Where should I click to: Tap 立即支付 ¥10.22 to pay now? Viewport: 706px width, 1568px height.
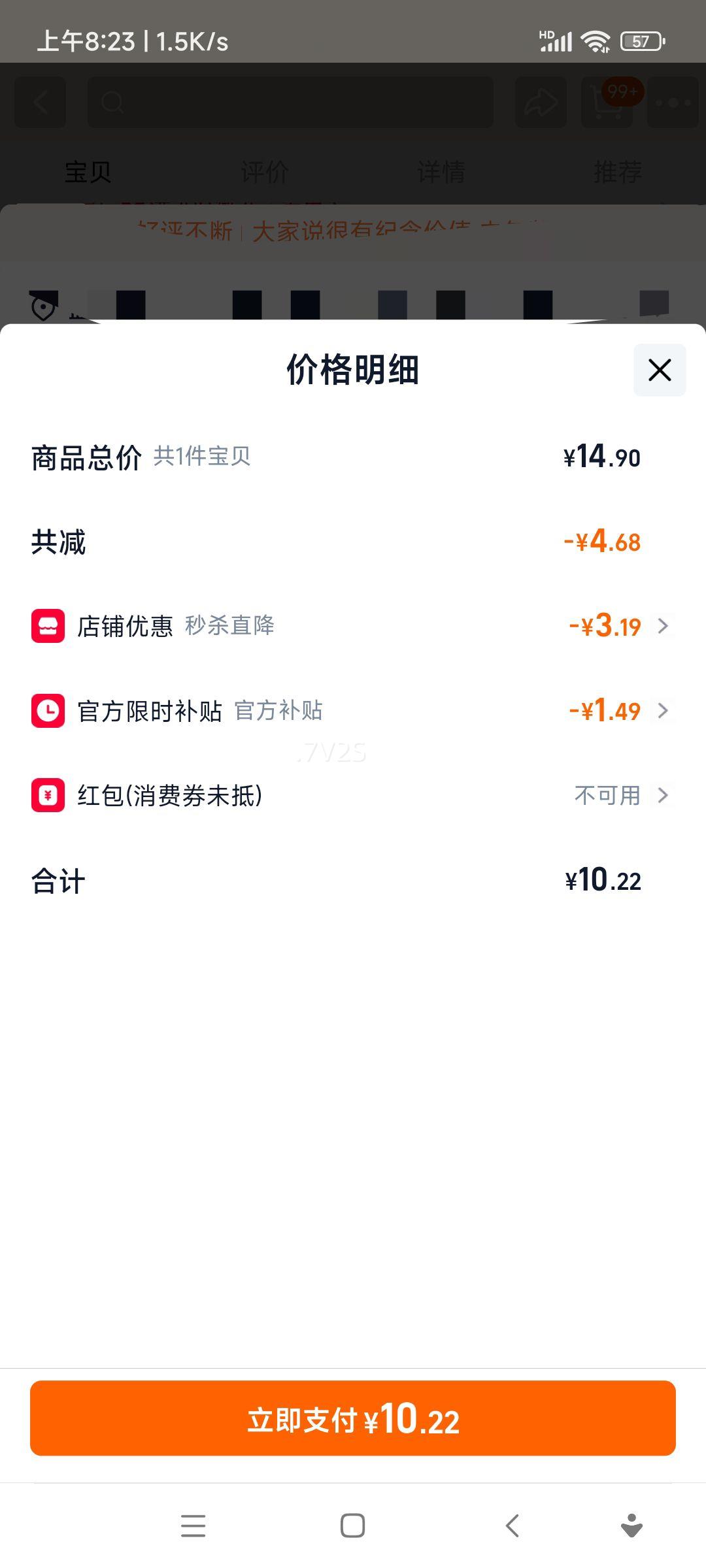(x=353, y=1418)
